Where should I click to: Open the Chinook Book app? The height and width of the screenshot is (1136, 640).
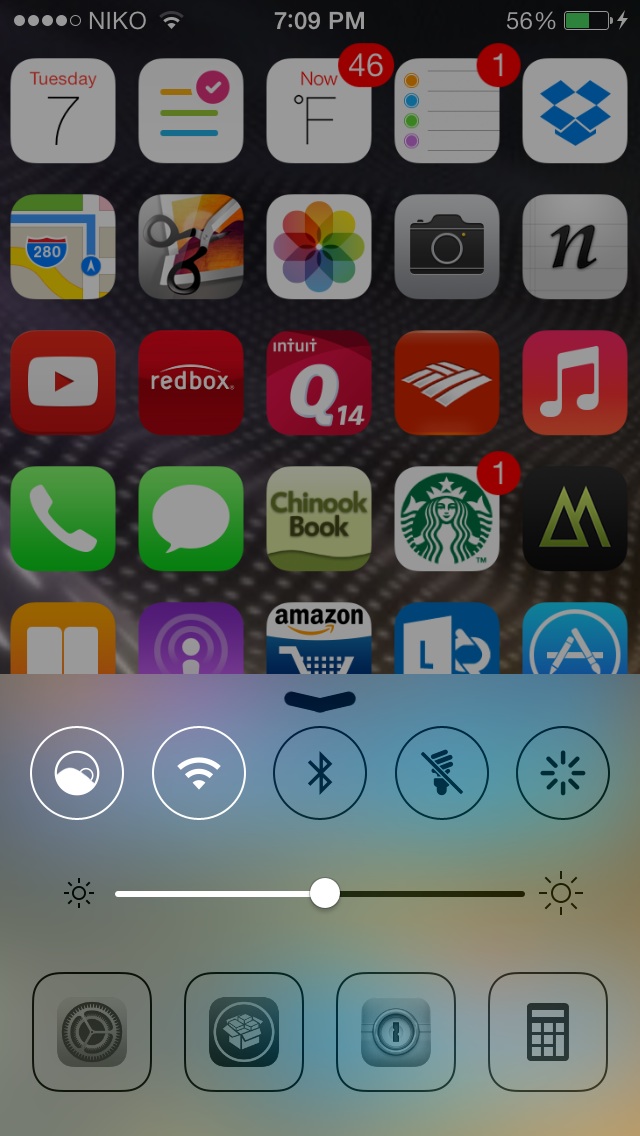click(319, 518)
